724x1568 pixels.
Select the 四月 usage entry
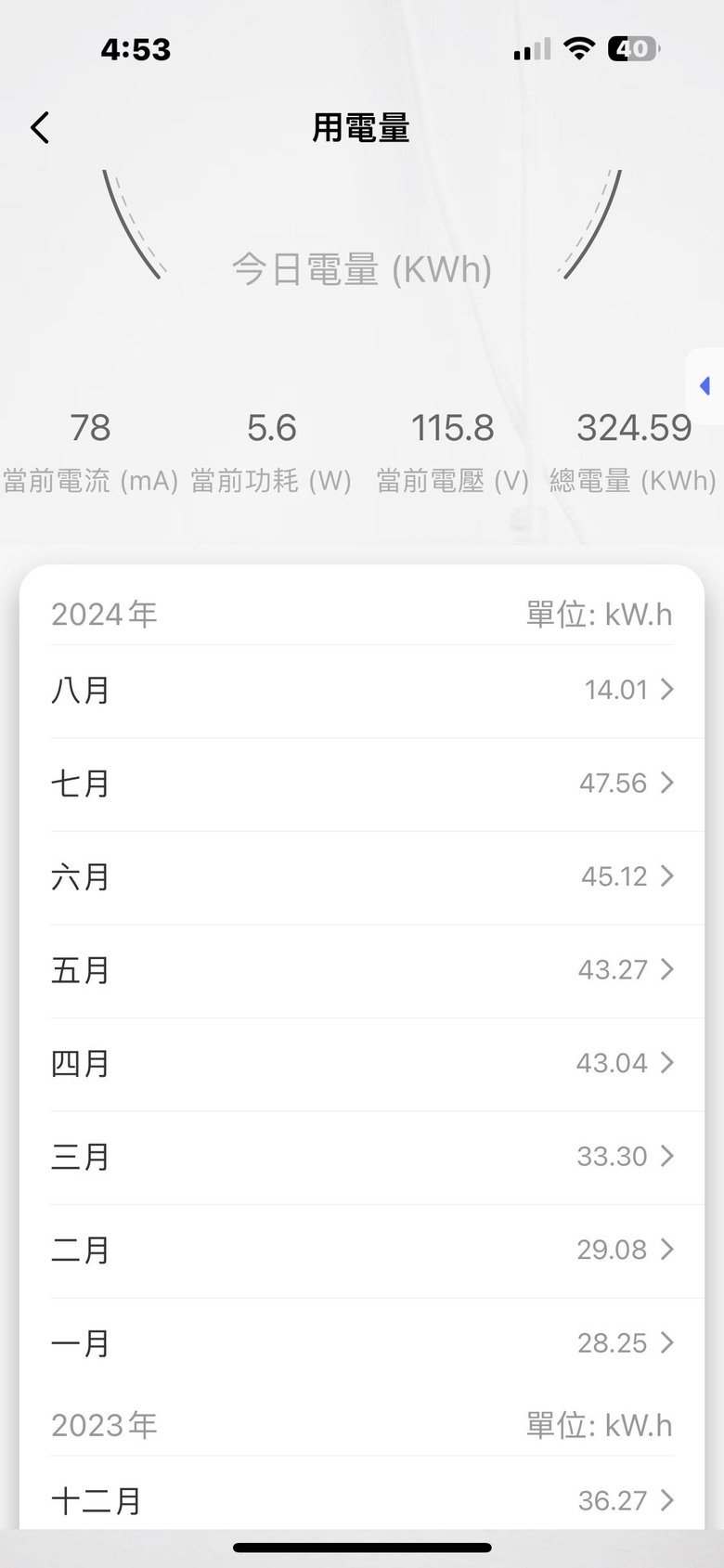point(362,1064)
